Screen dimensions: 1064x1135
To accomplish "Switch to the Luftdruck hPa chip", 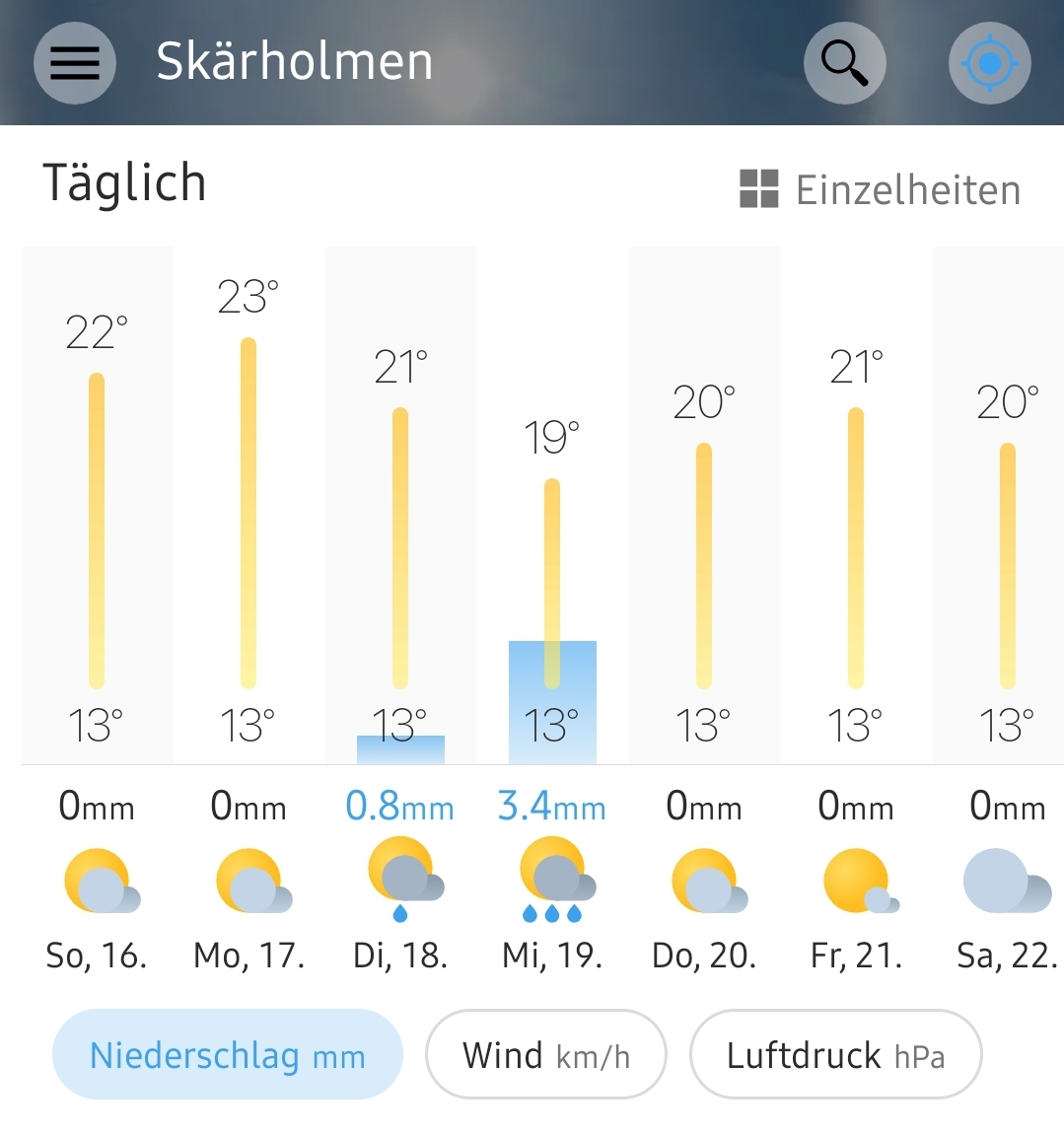I will click(835, 1054).
